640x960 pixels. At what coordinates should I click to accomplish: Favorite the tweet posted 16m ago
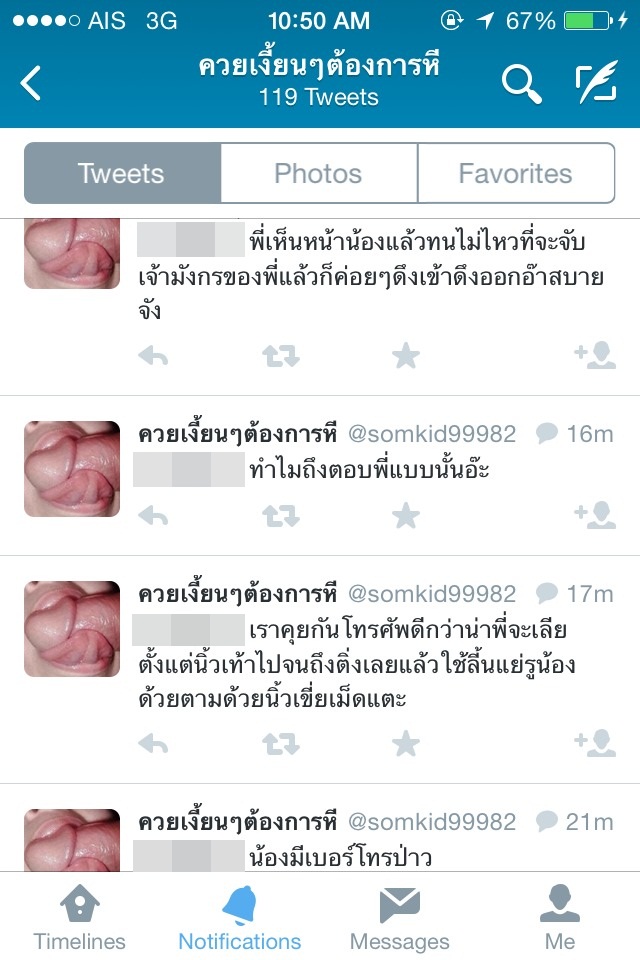coord(405,516)
